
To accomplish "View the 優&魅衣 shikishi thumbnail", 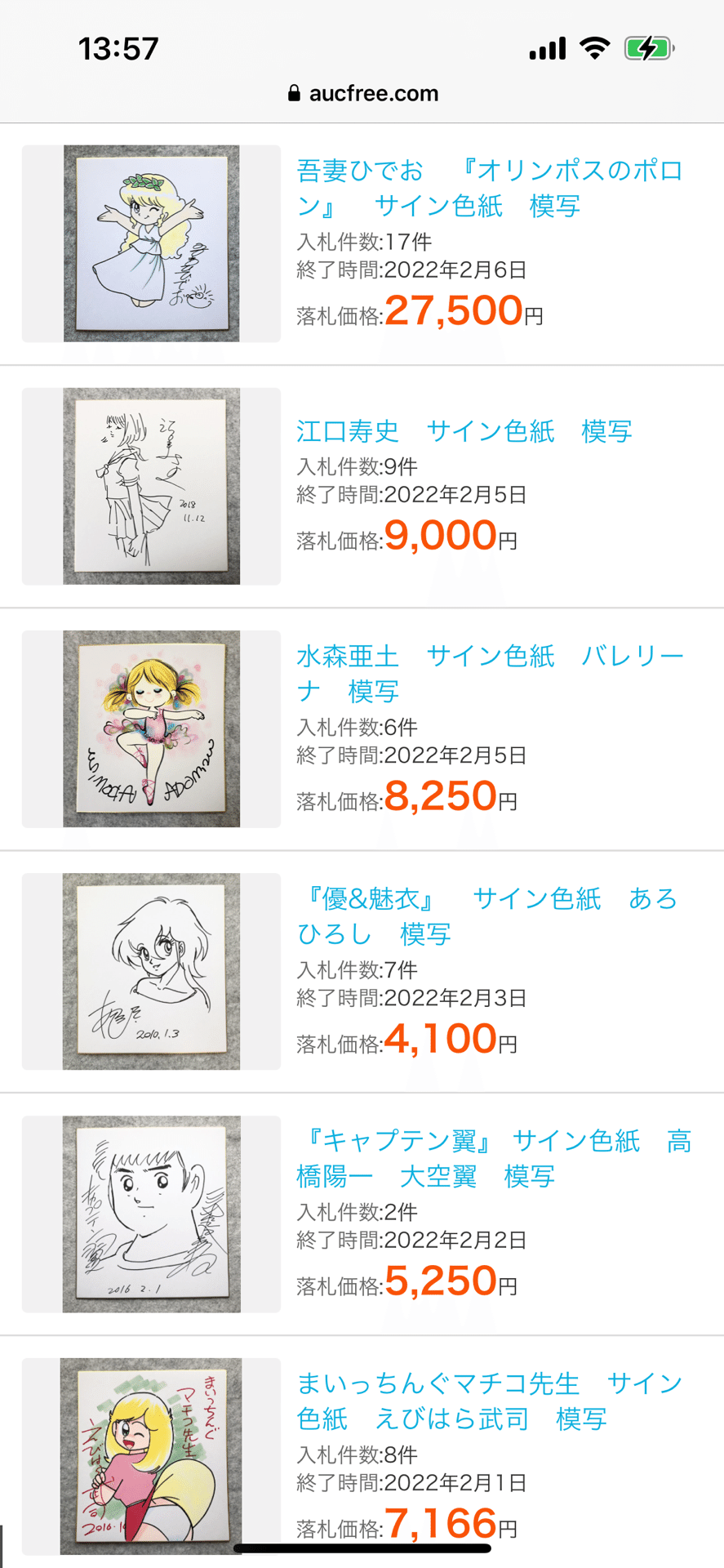I will [x=152, y=971].
